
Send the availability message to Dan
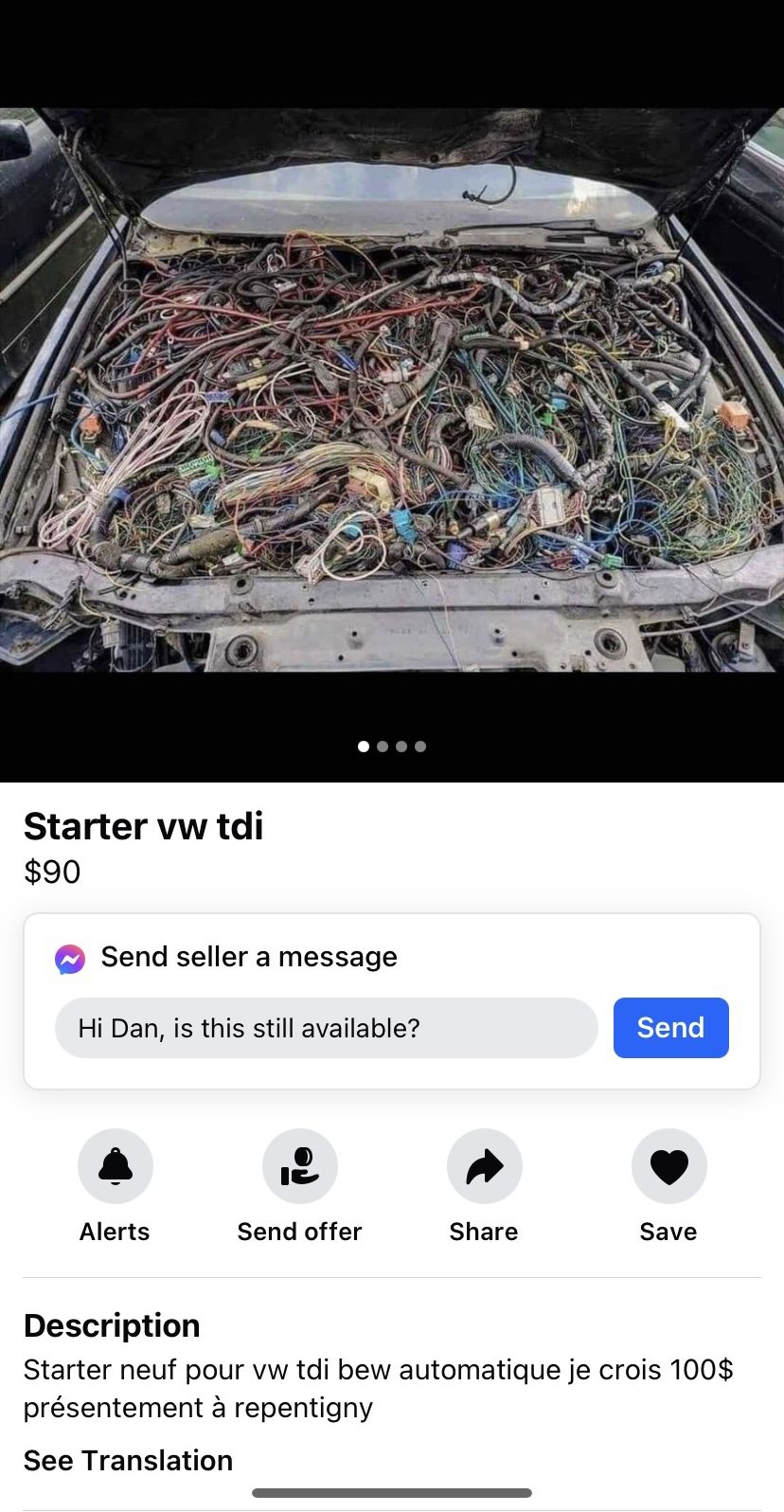click(670, 1028)
